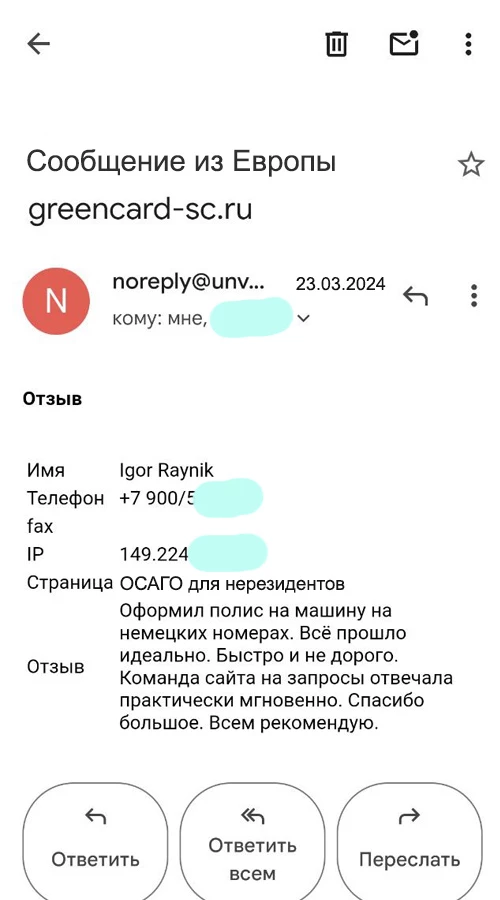Open the message options next to the reply arrow

474,296
